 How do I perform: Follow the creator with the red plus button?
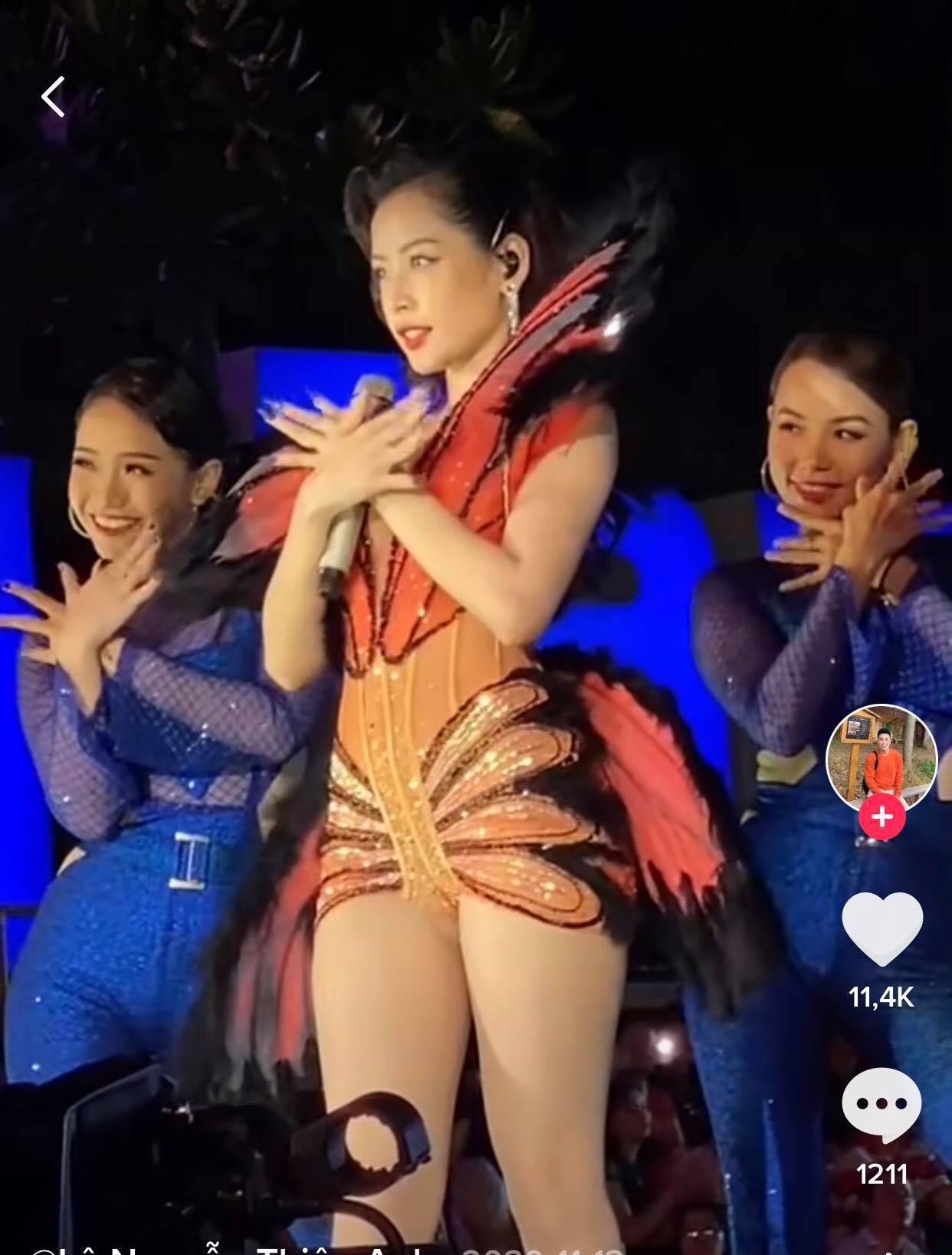point(882,817)
